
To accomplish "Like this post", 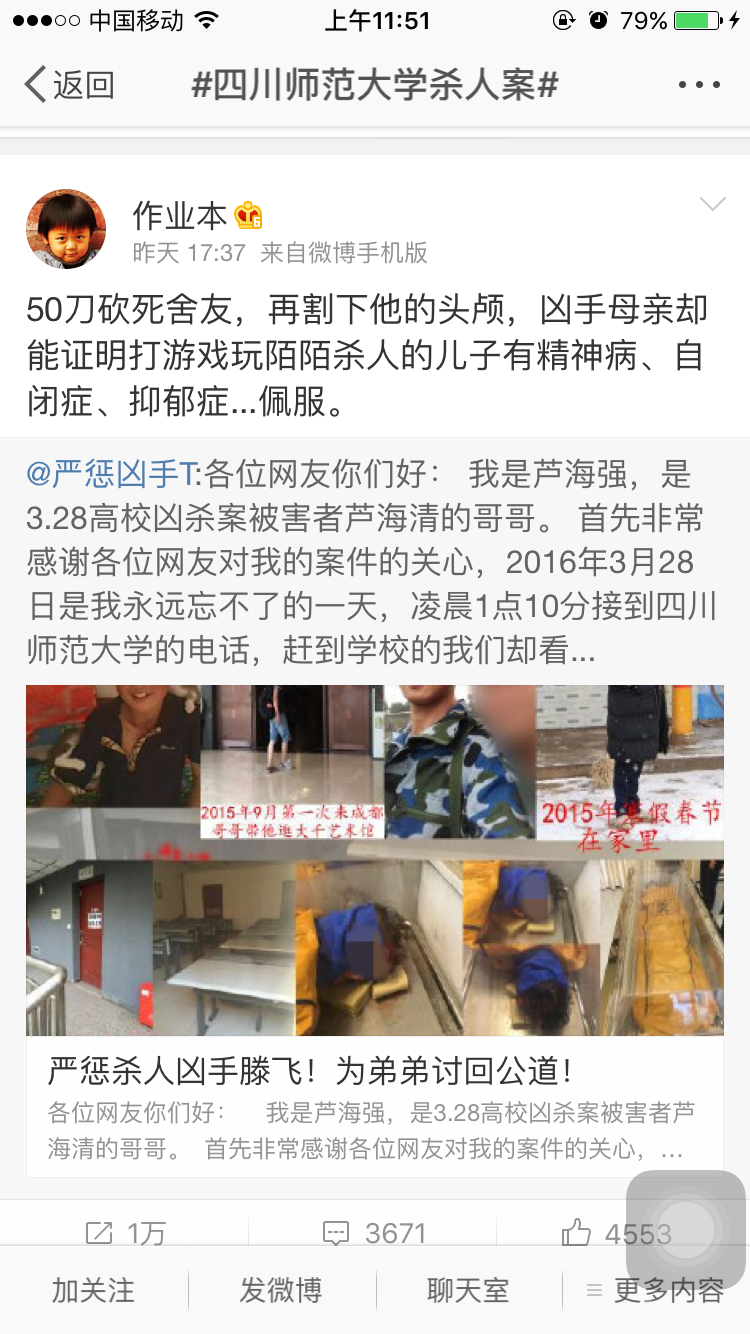I will point(617,1234).
